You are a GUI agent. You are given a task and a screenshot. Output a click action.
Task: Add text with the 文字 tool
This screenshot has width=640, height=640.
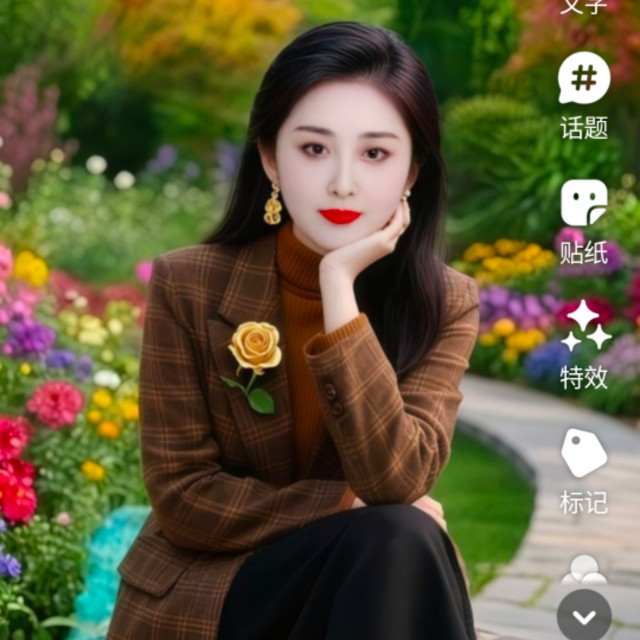(x=584, y=7)
